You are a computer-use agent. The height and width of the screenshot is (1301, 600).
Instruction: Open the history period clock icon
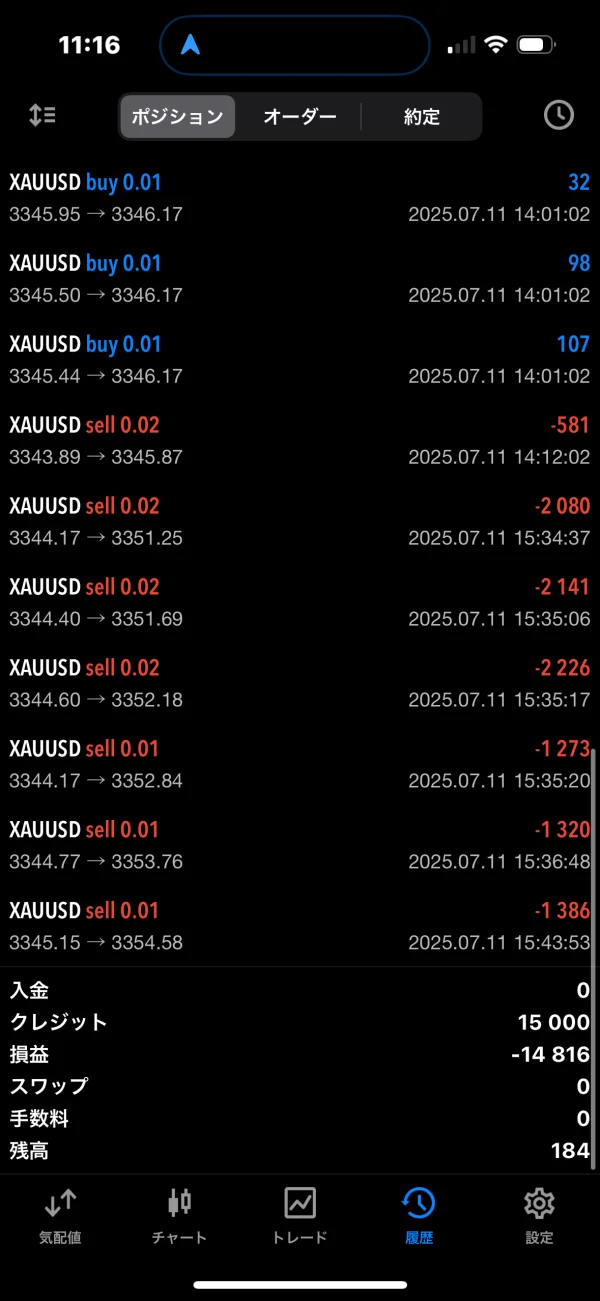pos(558,116)
